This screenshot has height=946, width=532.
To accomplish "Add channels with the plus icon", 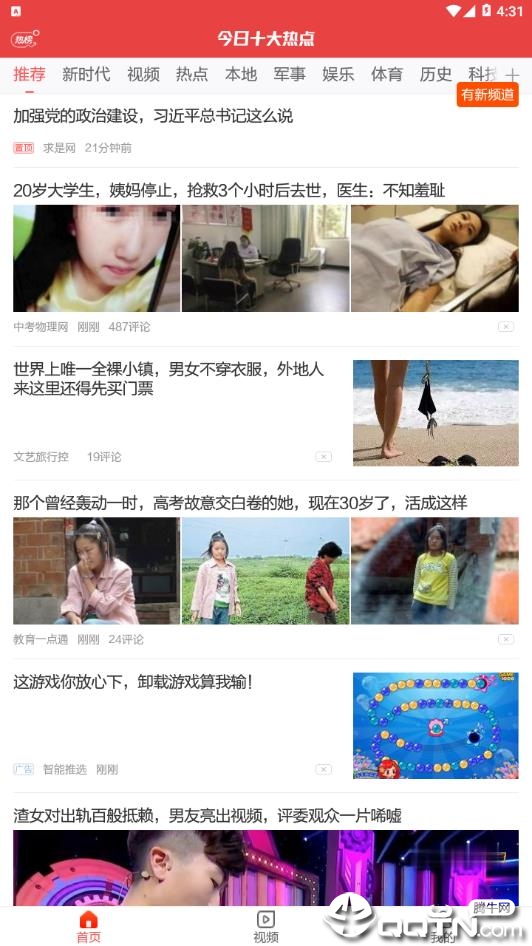I will pyautogui.click(x=512, y=75).
